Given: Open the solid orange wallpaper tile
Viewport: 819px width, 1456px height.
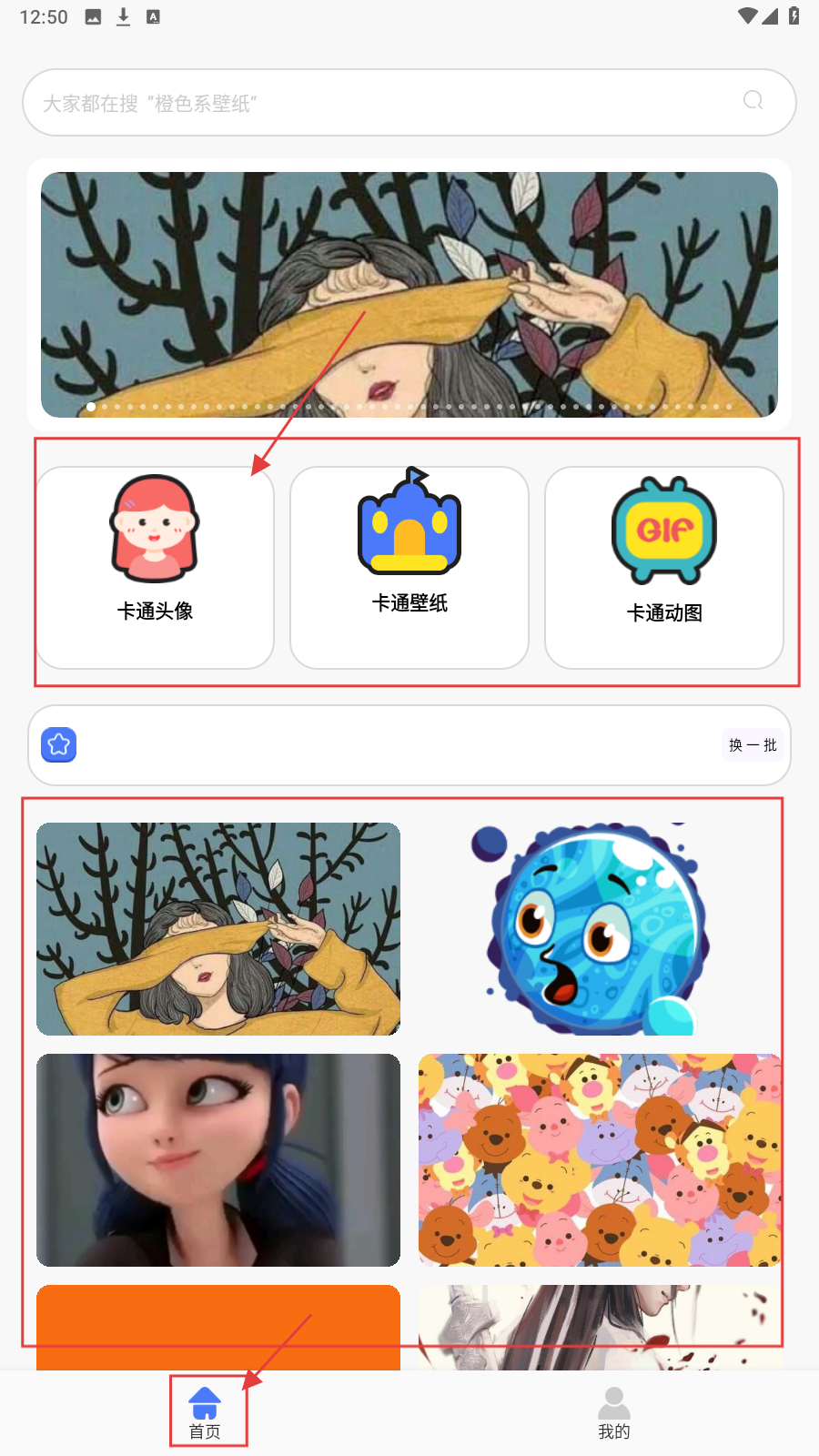Looking at the screenshot, I should (x=218, y=1327).
